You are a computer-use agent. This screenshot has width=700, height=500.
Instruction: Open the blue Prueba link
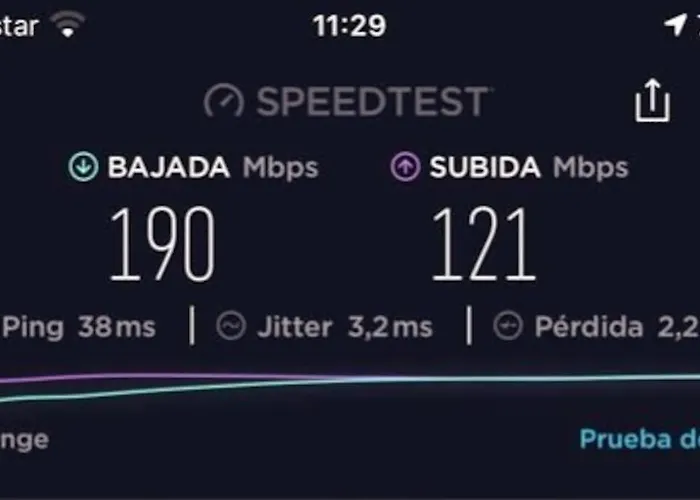point(639,439)
